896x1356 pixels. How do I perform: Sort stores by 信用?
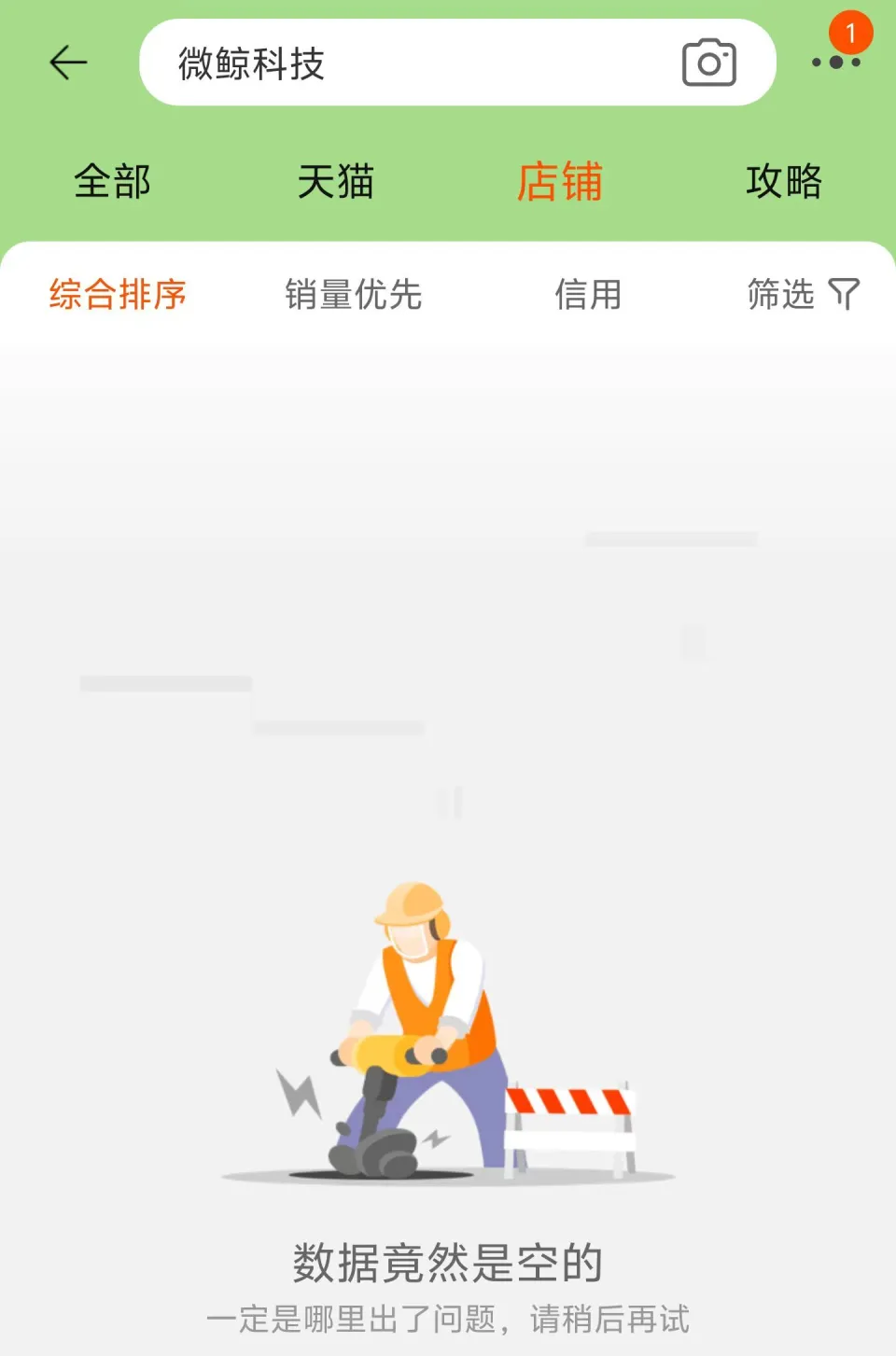coord(588,295)
